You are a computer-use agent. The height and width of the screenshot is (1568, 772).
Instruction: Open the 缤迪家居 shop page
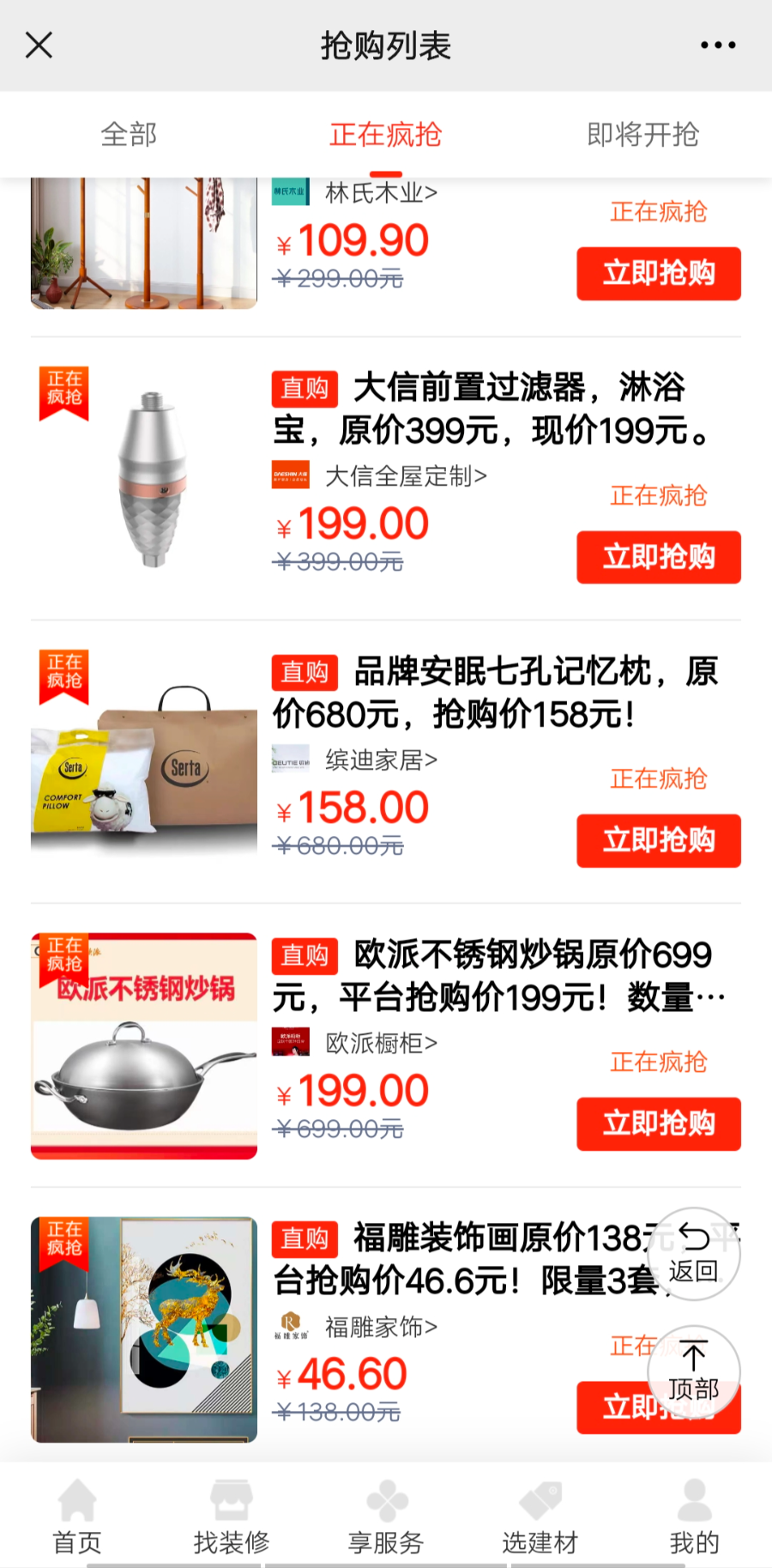pyautogui.click(x=380, y=760)
